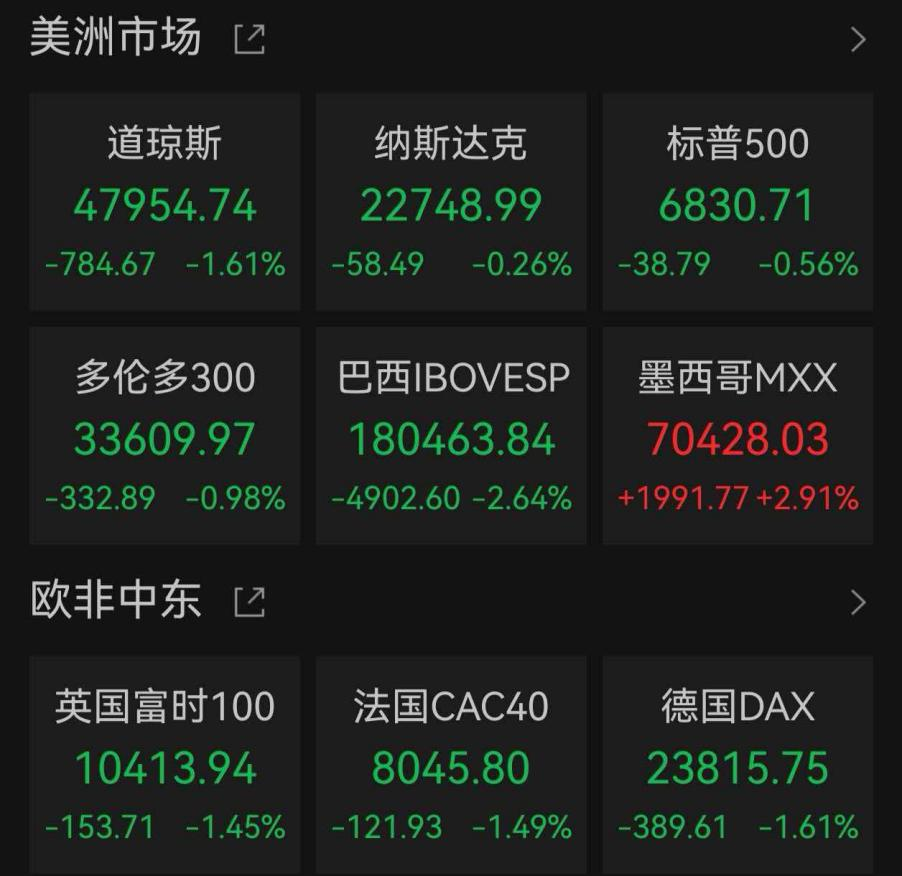902x876 pixels.
Task: Expand the 美洲市场 section chevron
Action: pyautogui.click(x=857, y=40)
